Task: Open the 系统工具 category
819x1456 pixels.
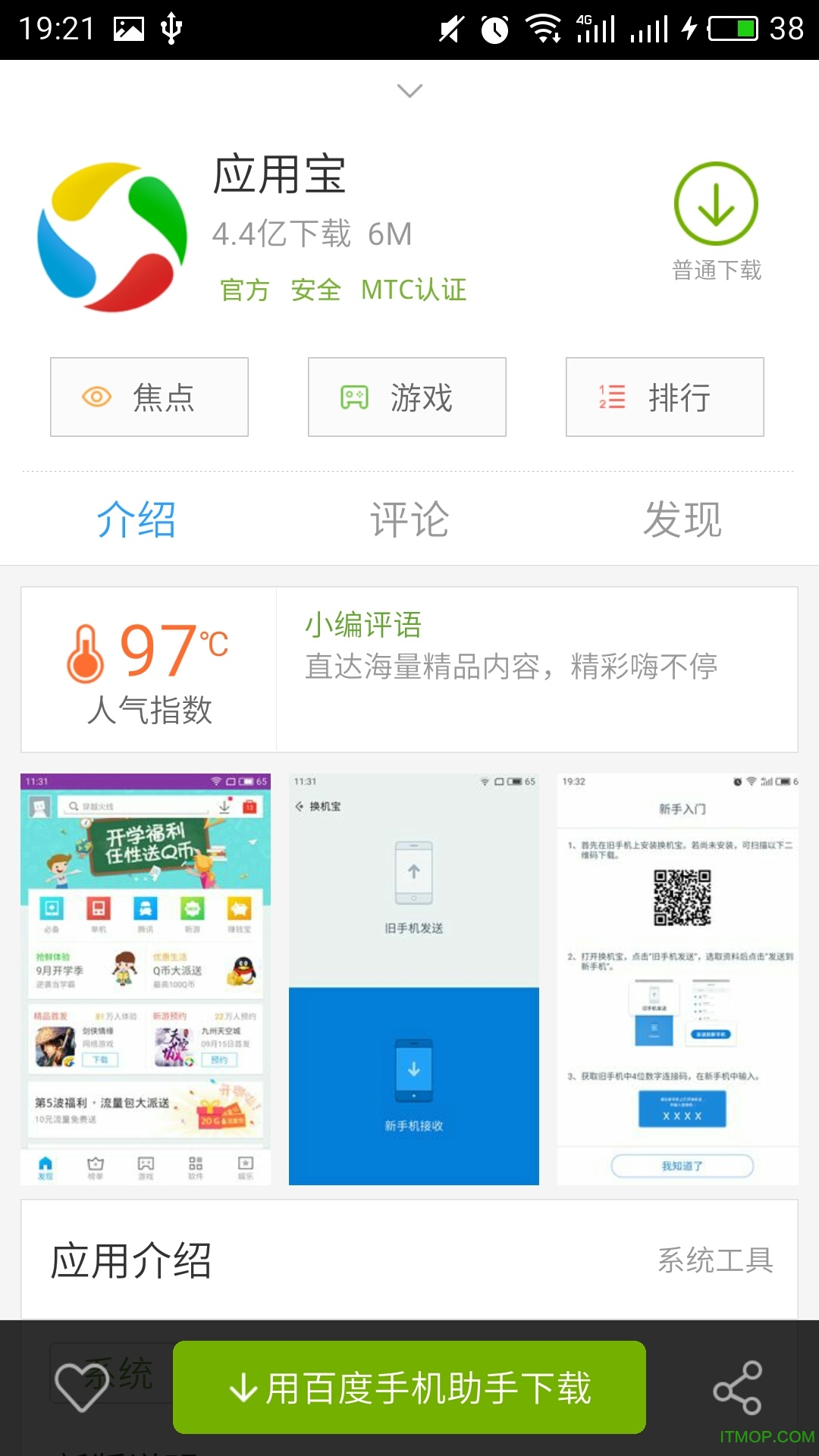Action: click(715, 1260)
